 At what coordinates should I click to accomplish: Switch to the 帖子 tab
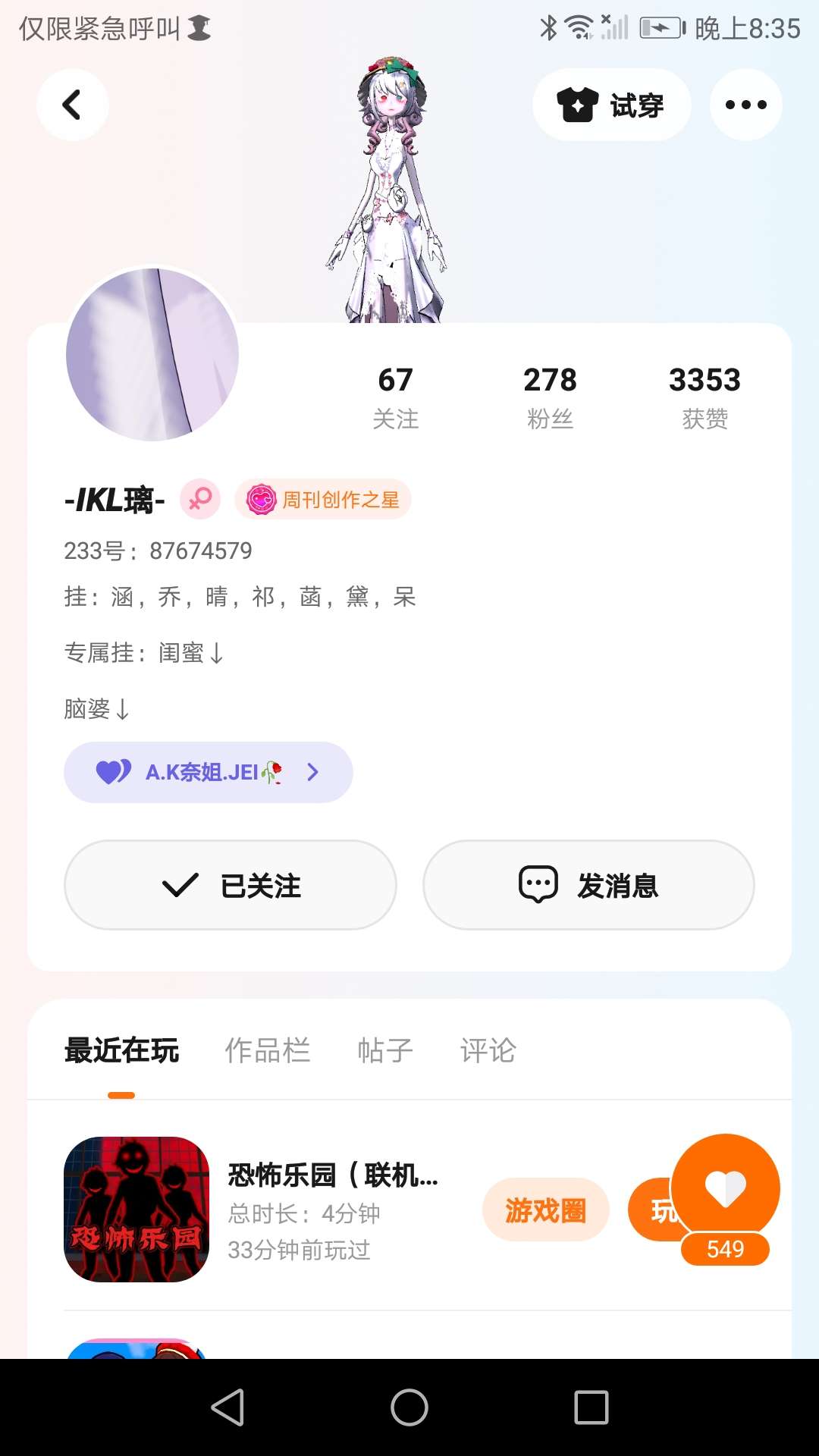pos(385,1051)
